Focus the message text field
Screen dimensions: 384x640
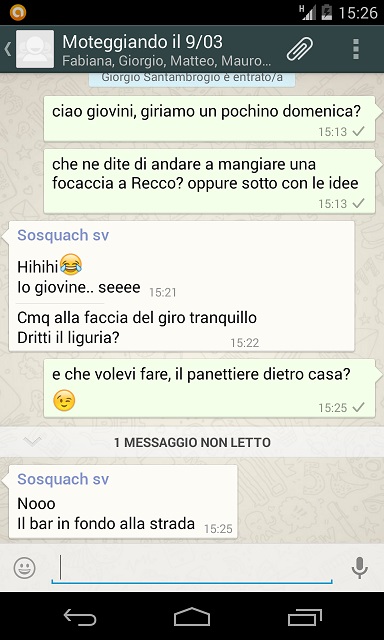[x=192, y=568]
